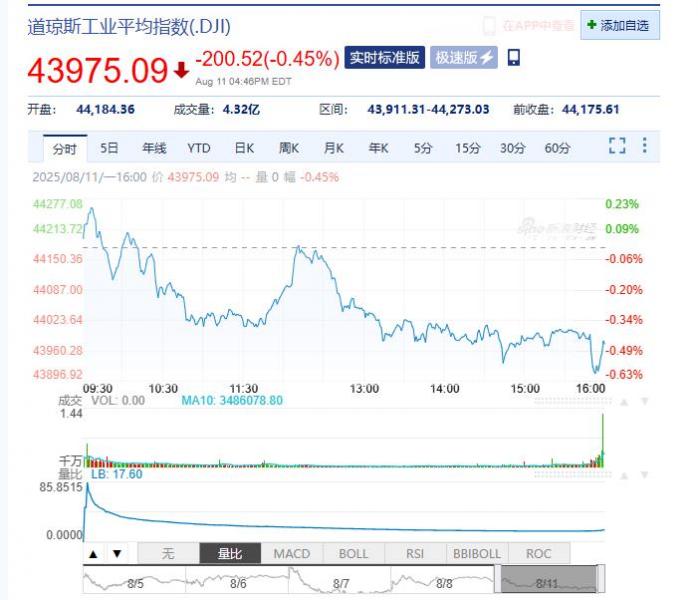Image resolution: width=698 pixels, height=600 pixels.
Task: Switch indicator to BOLL
Action: pyautogui.click(x=353, y=553)
